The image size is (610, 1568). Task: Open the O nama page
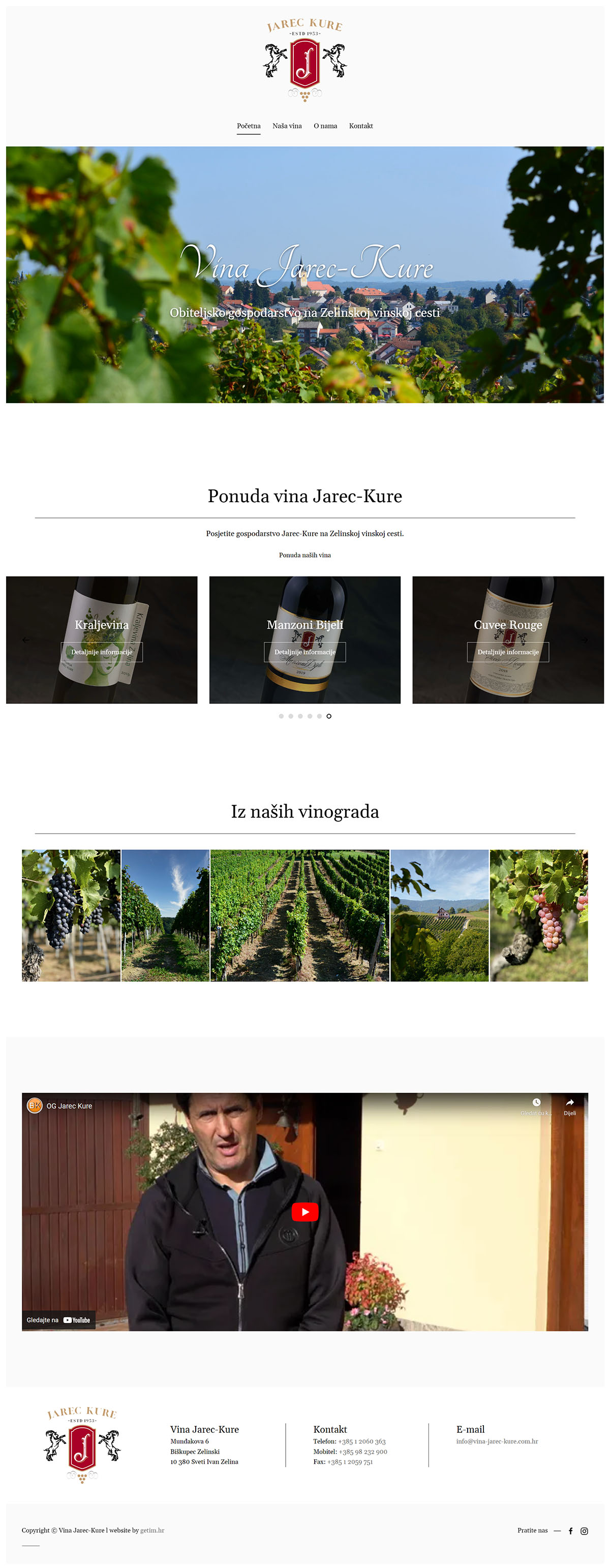tap(325, 126)
